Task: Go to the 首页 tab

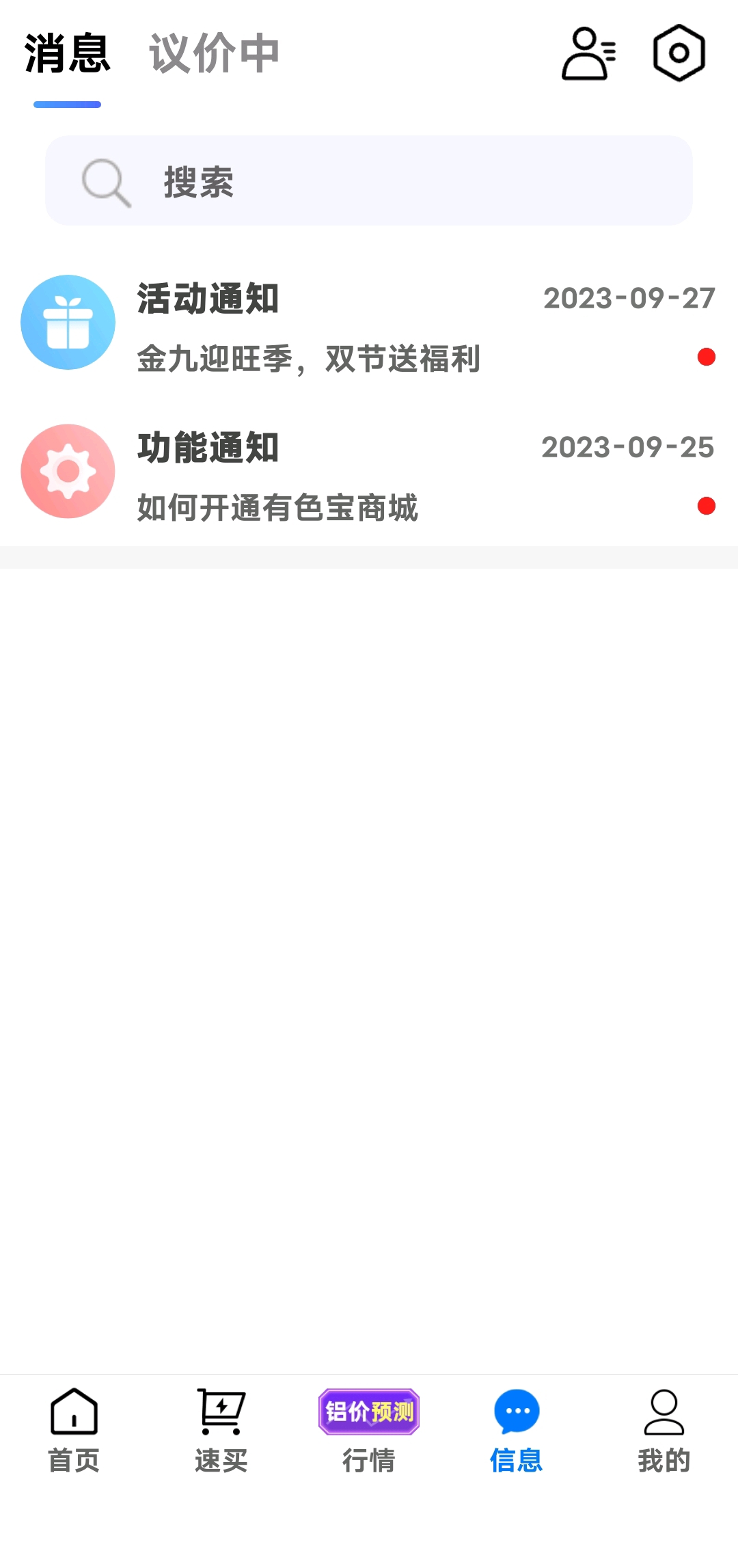Action: [x=74, y=1430]
